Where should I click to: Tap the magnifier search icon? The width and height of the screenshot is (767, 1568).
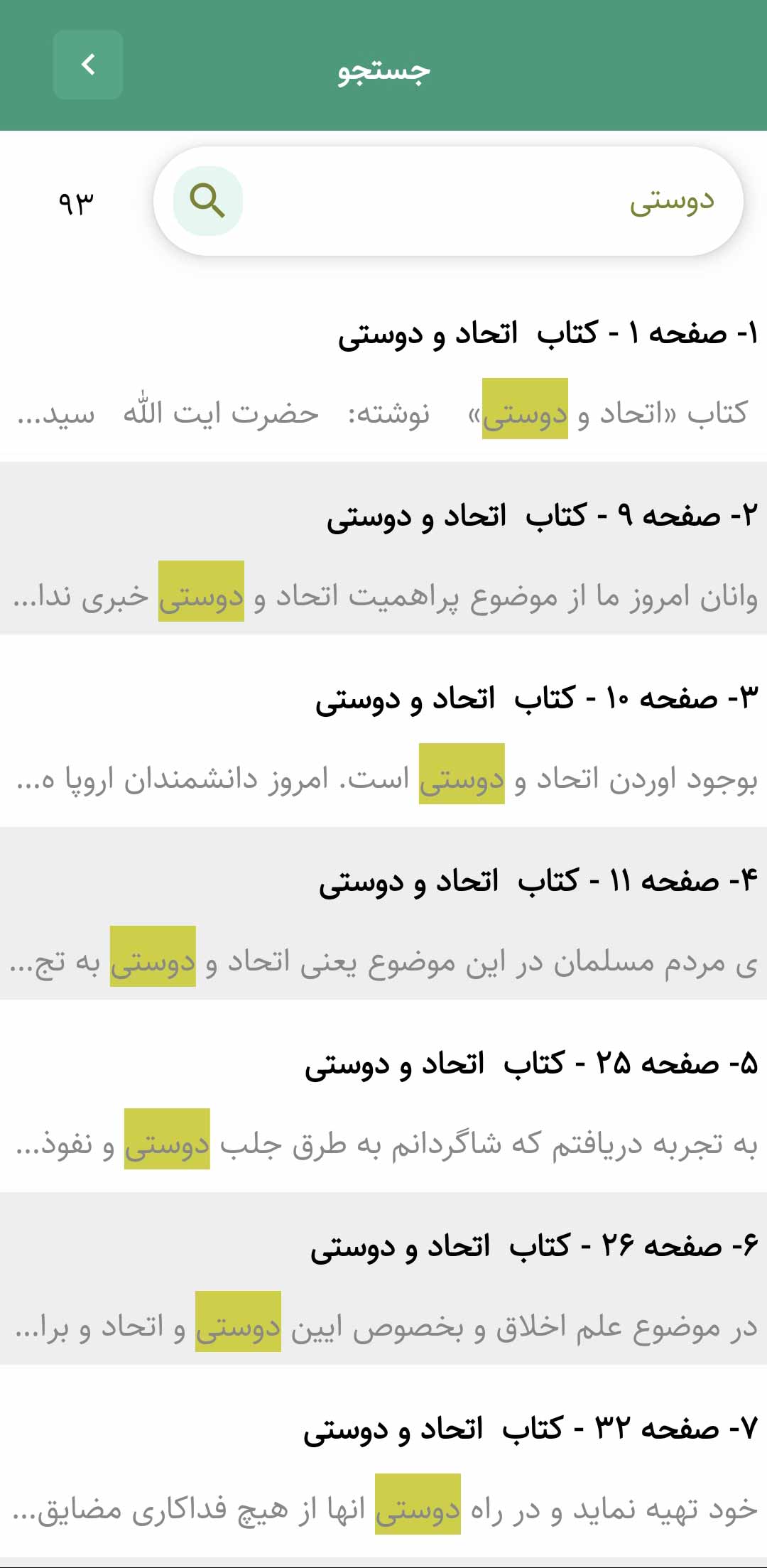coord(208,201)
